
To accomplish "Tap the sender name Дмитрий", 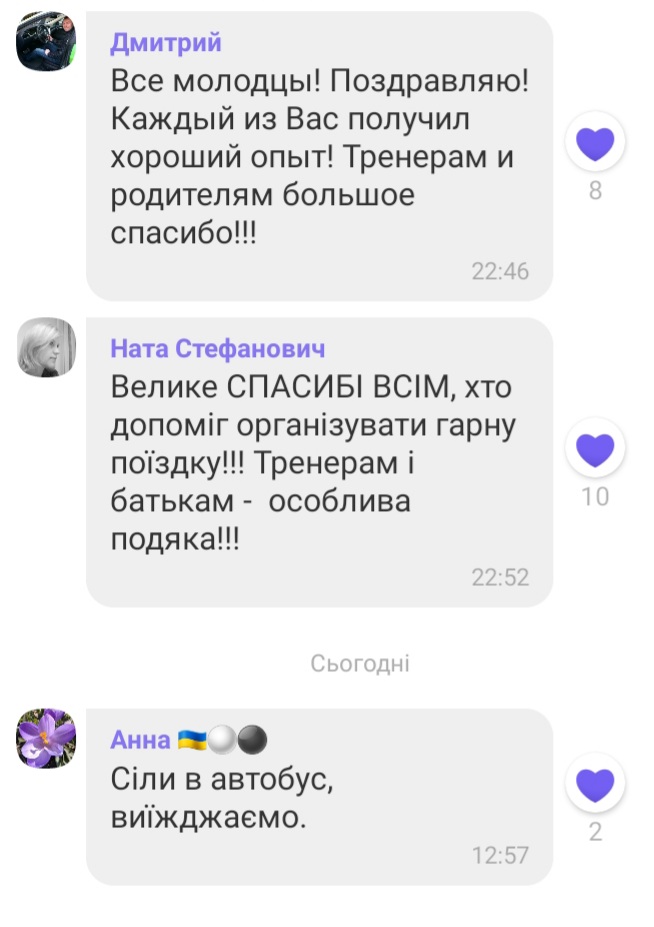I will point(166,42).
